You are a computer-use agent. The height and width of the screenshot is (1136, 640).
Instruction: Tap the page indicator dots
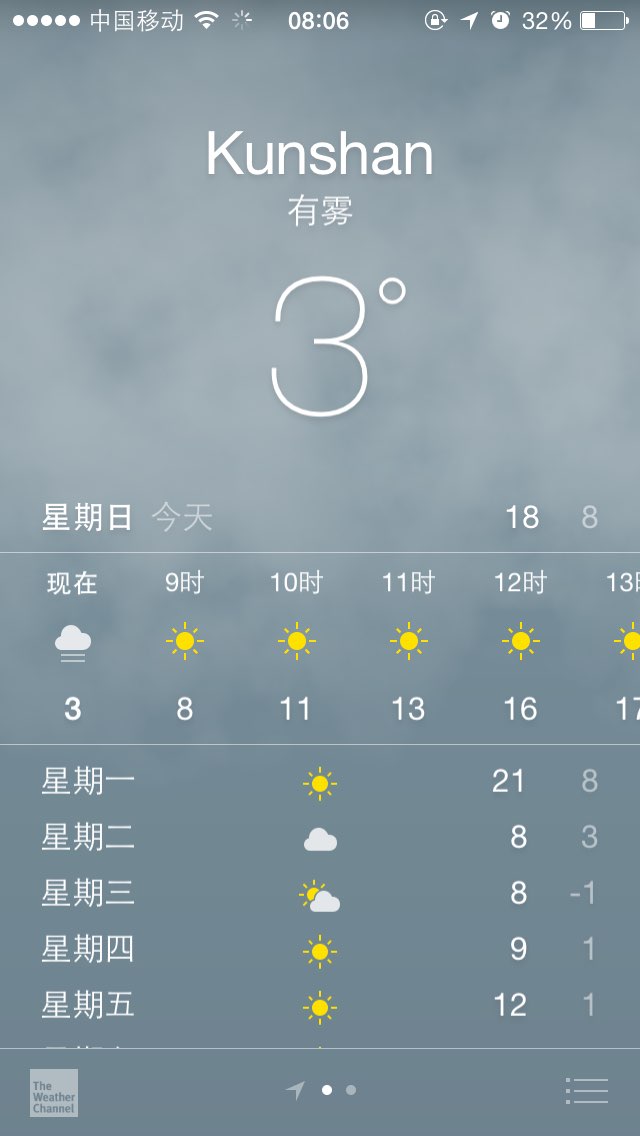320,1090
